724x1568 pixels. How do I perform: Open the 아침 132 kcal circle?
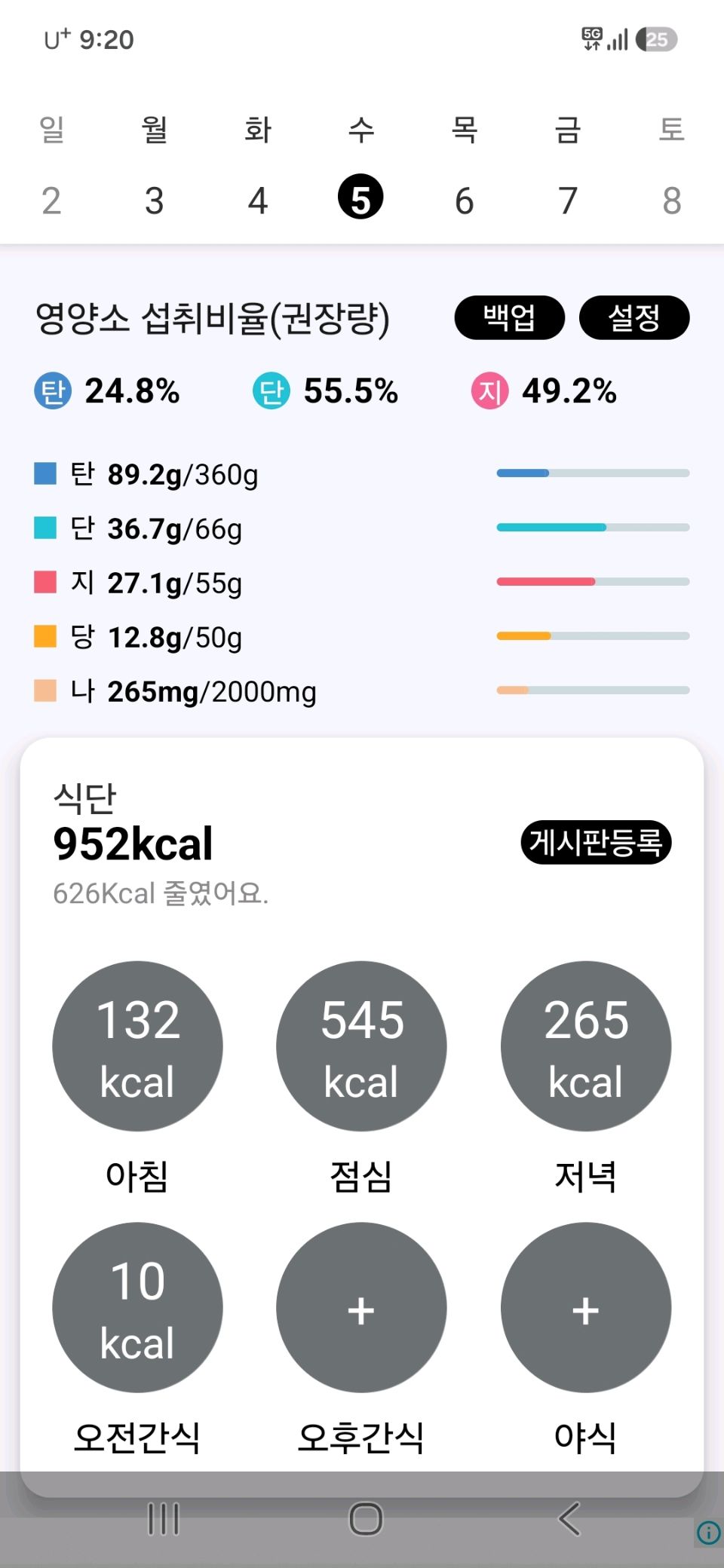coord(137,1046)
